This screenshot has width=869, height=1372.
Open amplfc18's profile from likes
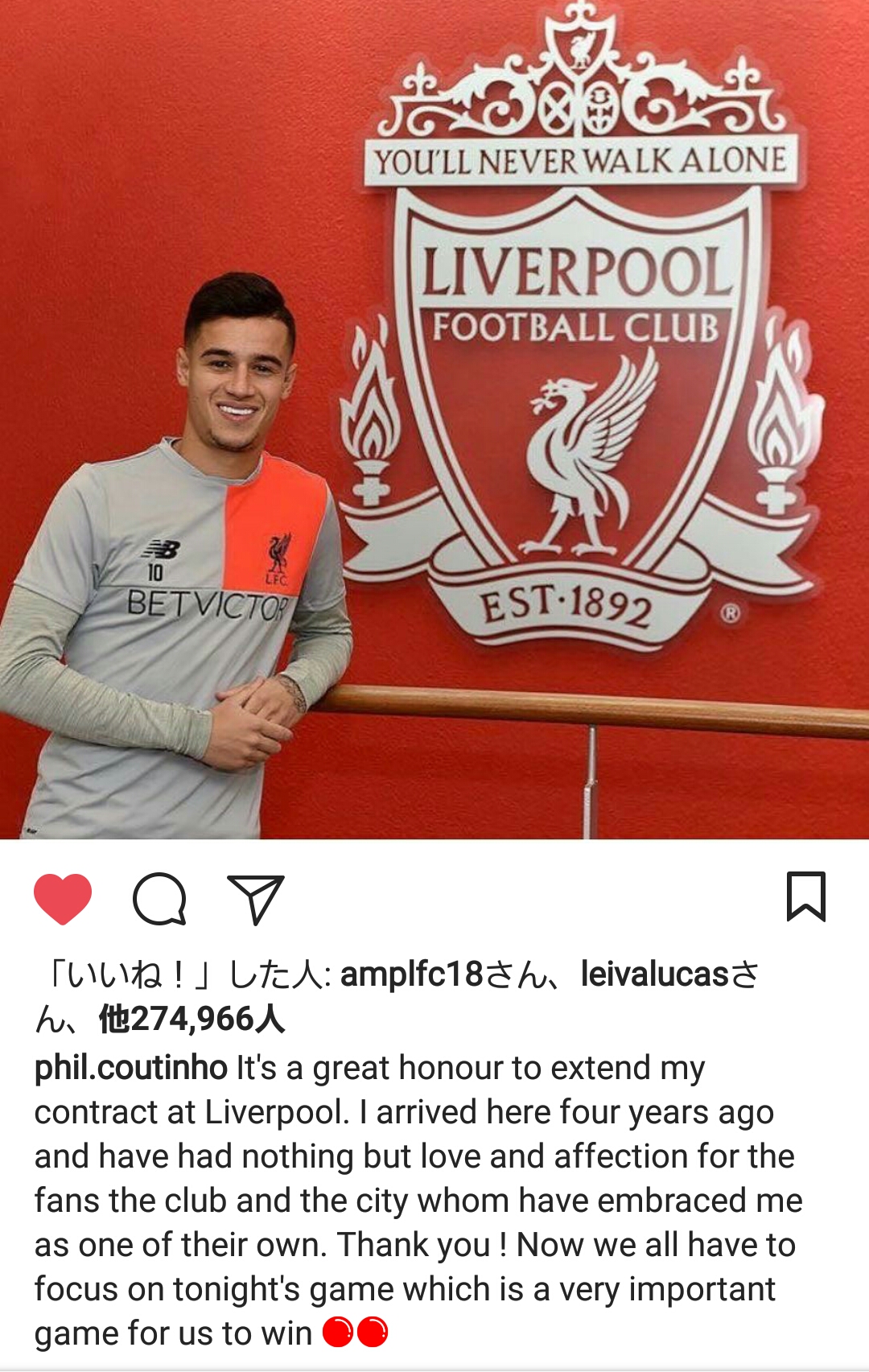pos(411,974)
